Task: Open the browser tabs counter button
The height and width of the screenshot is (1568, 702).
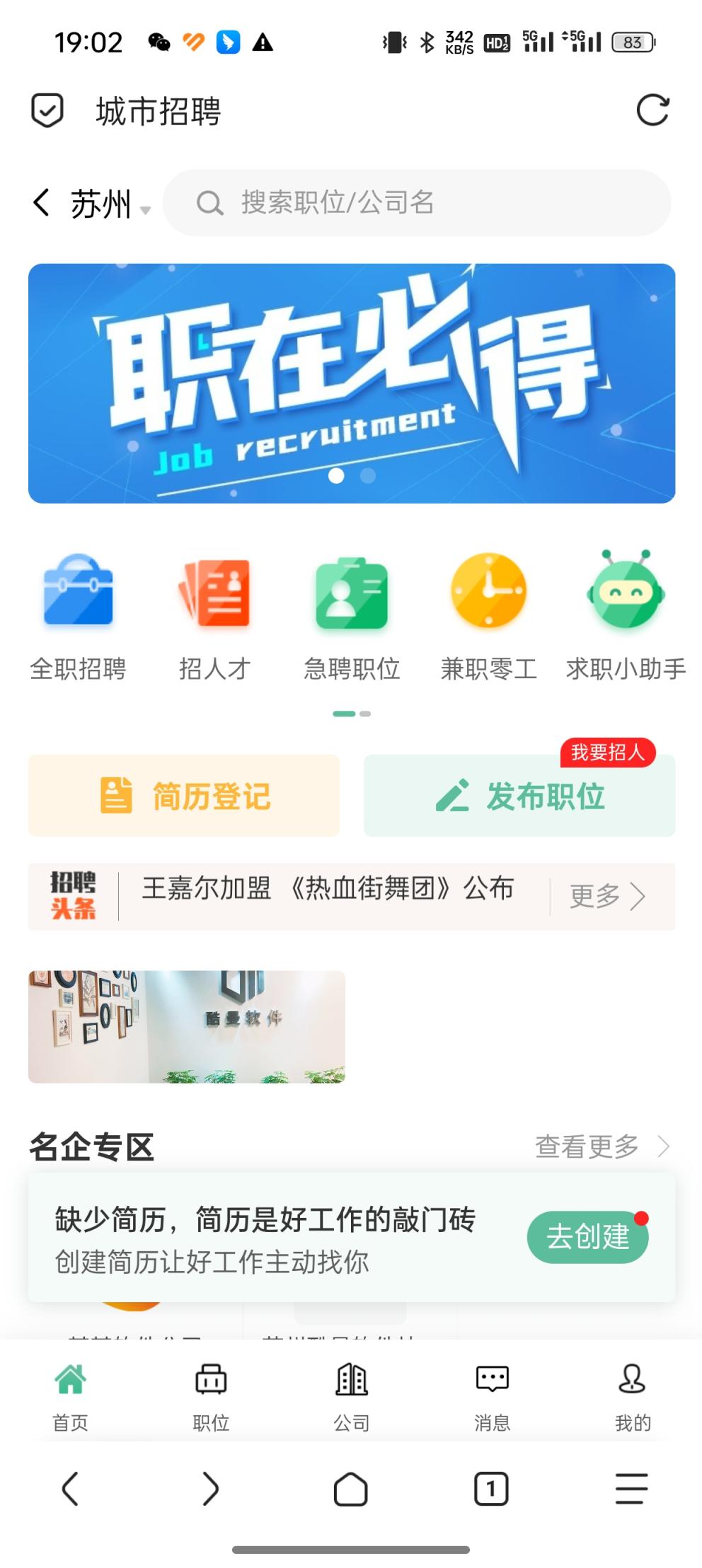Action: [x=490, y=1489]
